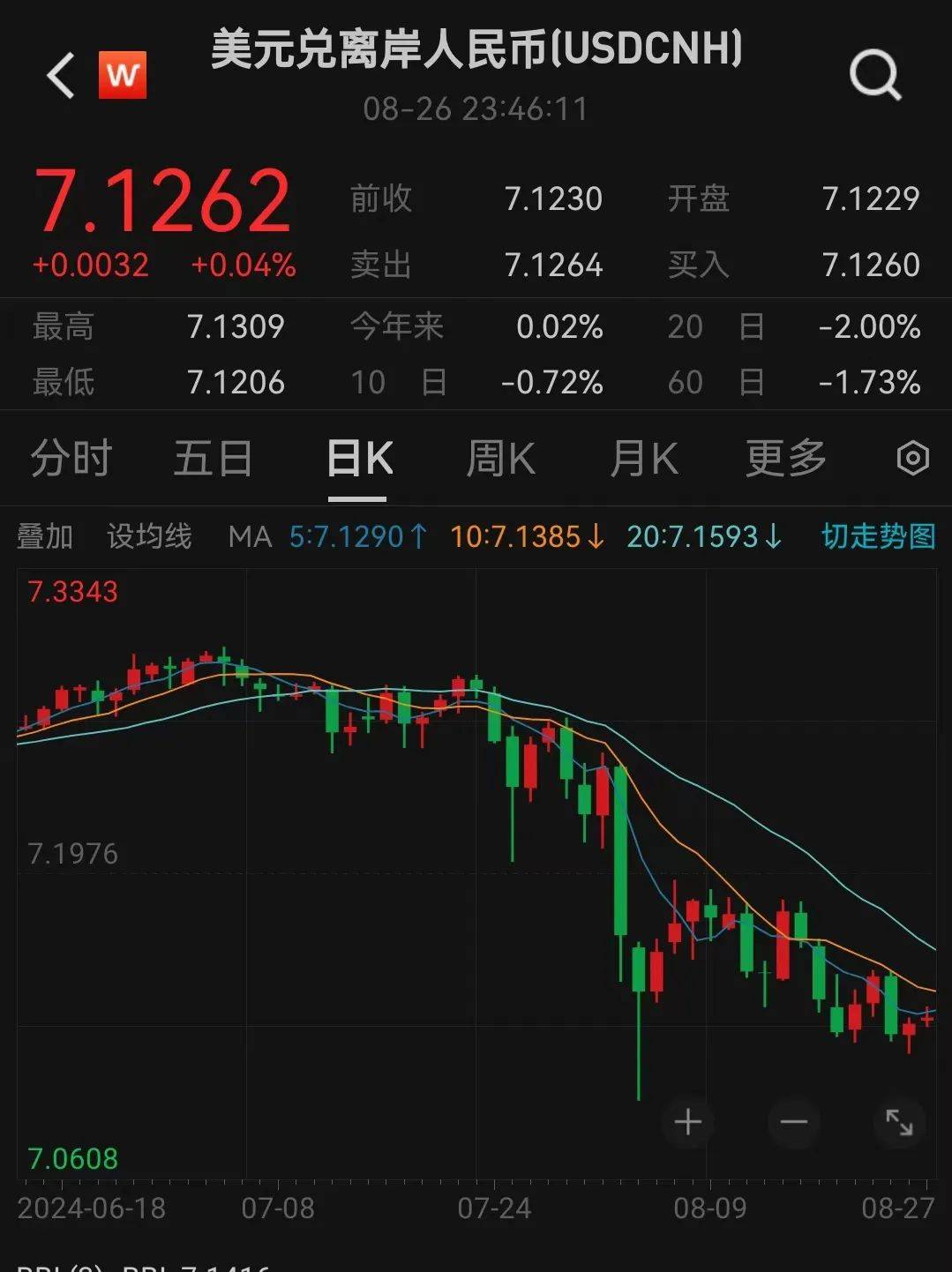The width and height of the screenshot is (952, 1272).
Task: Zoom out using the minus icon
Action: point(793,1122)
